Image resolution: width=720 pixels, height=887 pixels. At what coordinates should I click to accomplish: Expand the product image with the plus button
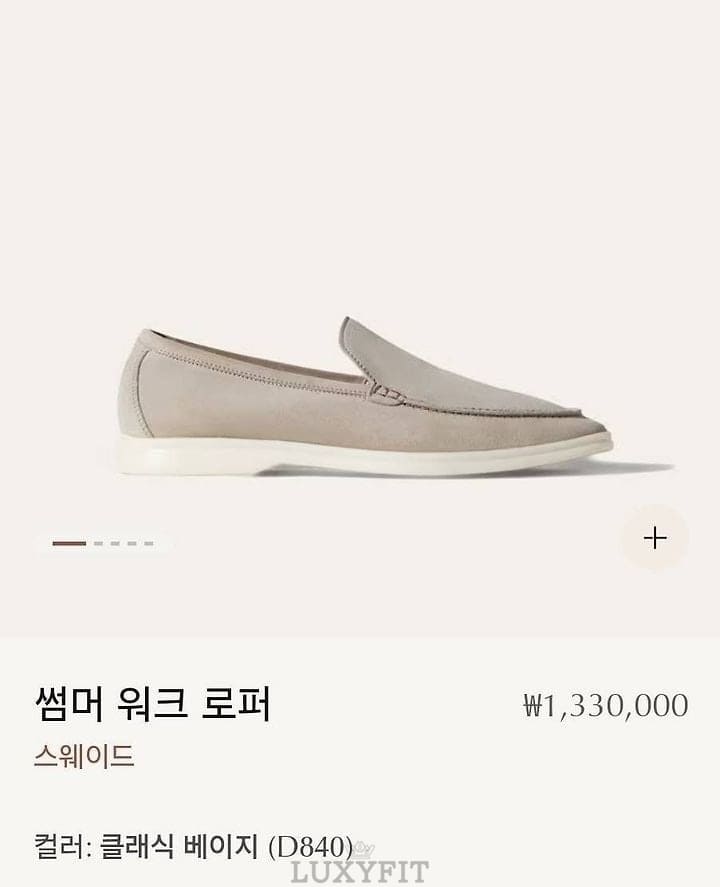(x=655, y=538)
